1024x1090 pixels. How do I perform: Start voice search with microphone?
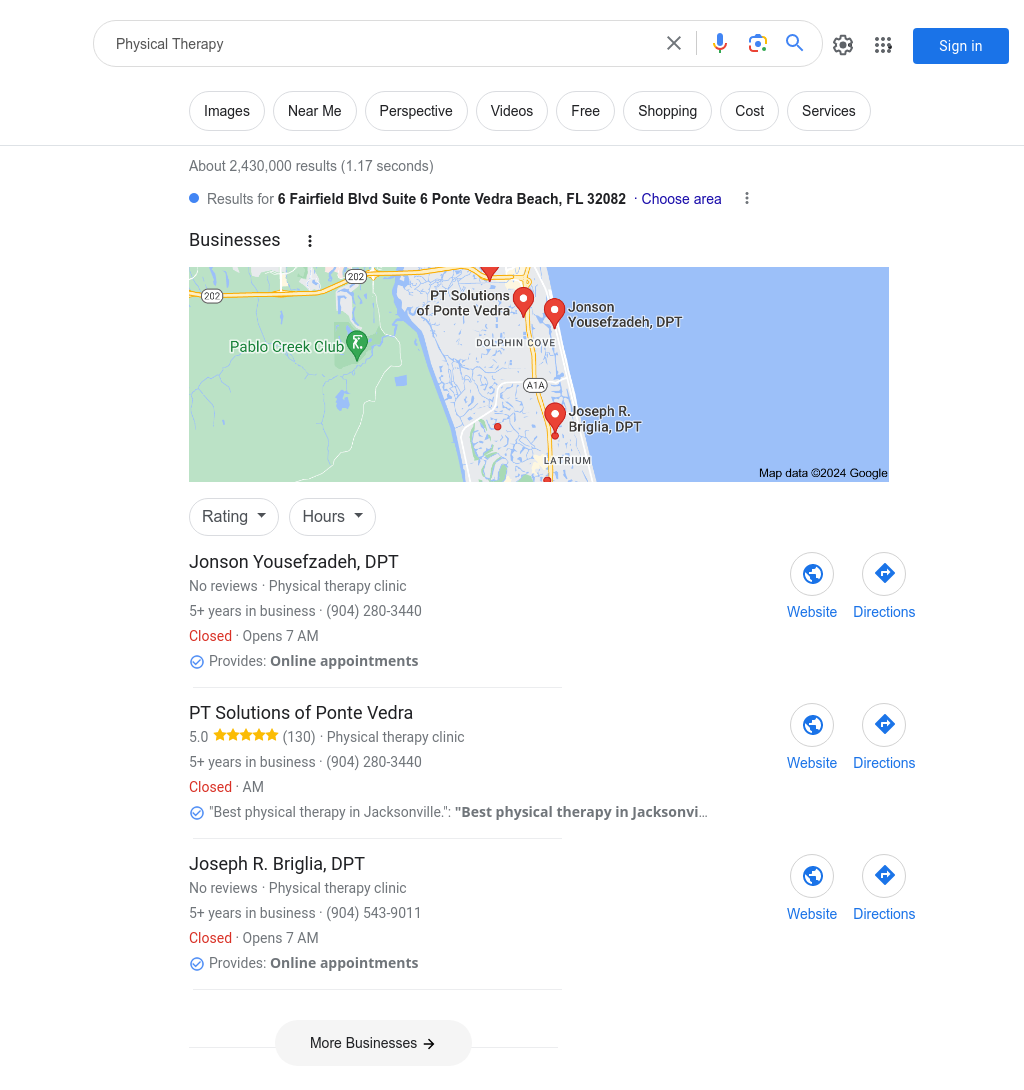tap(720, 43)
